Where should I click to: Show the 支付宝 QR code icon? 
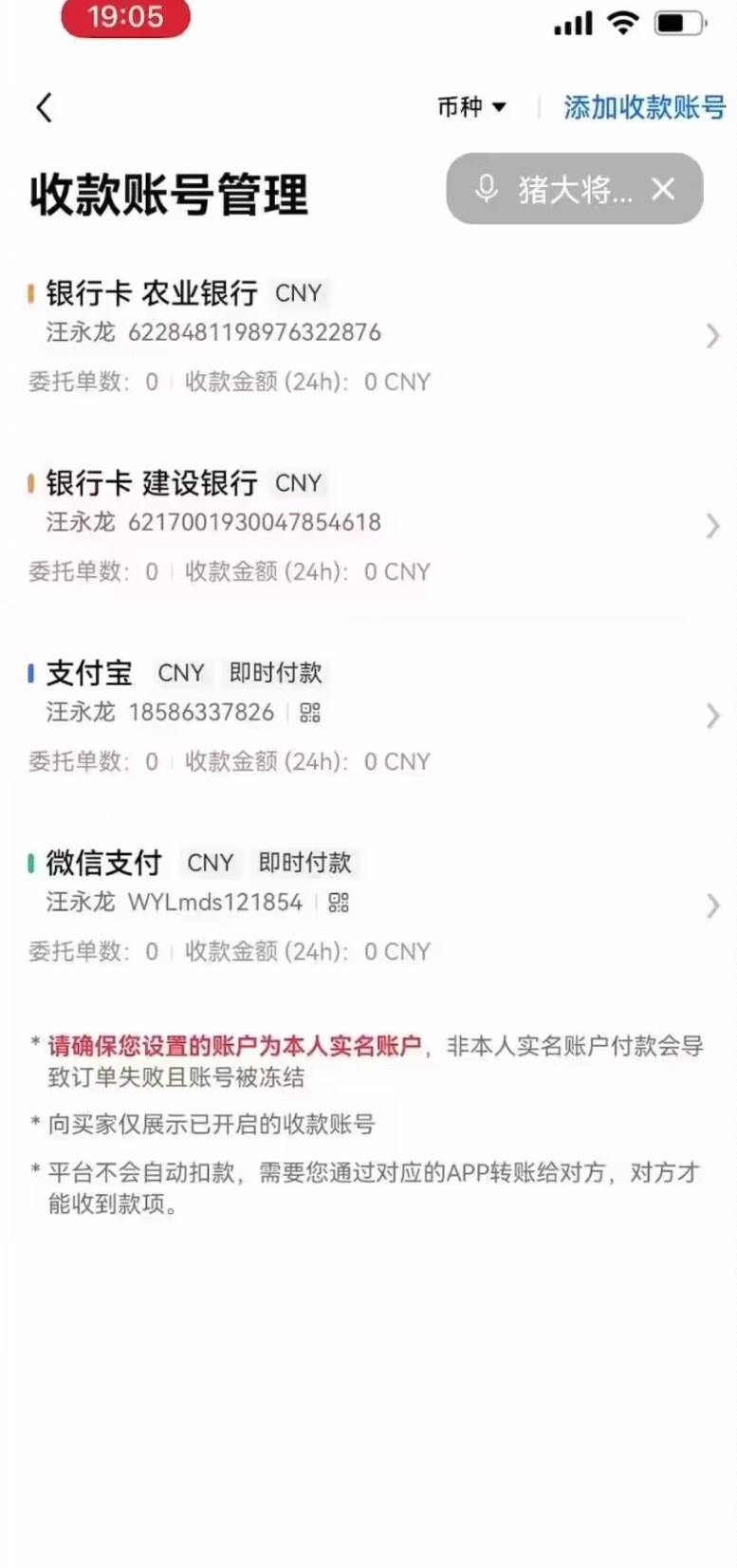coord(310,713)
